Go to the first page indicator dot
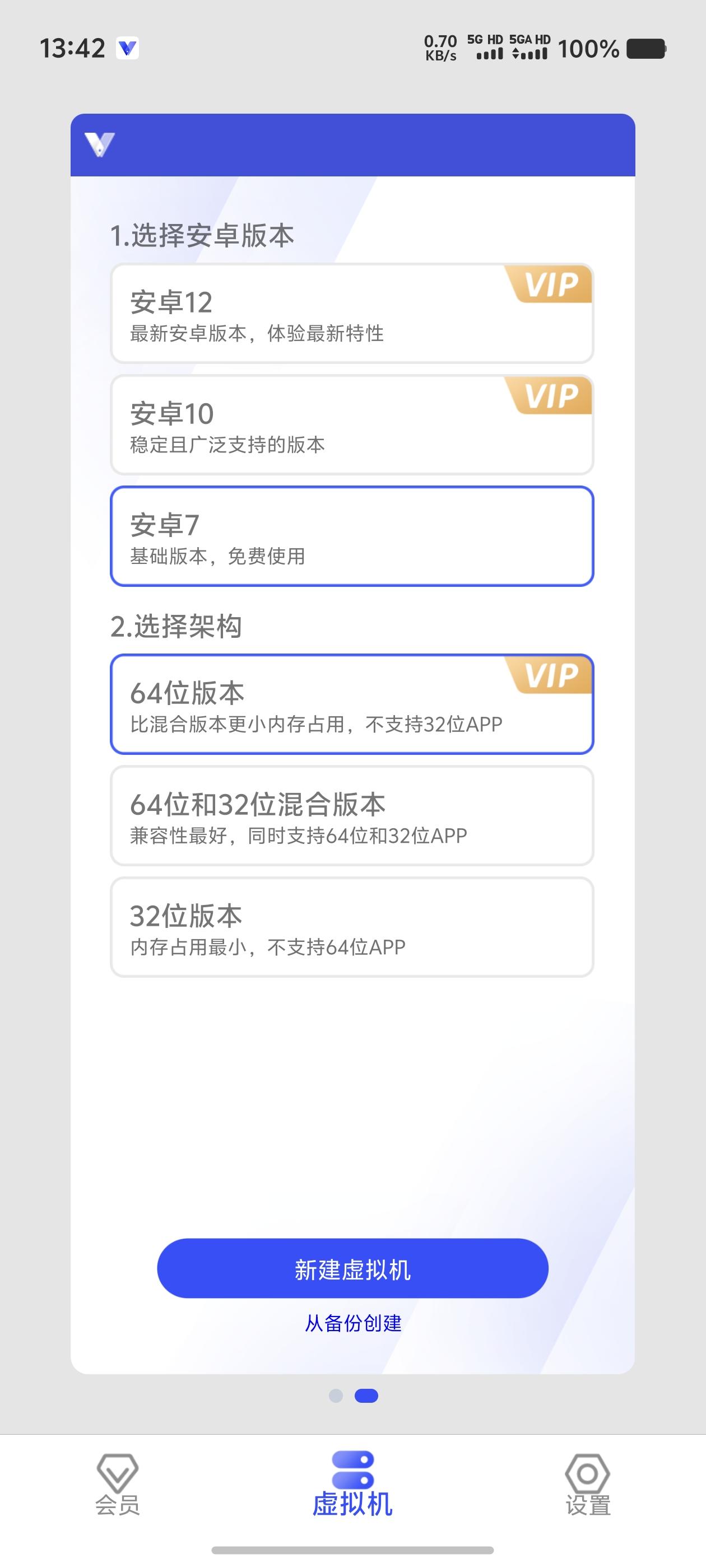Viewport: 706px width, 1568px height. point(336,1396)
